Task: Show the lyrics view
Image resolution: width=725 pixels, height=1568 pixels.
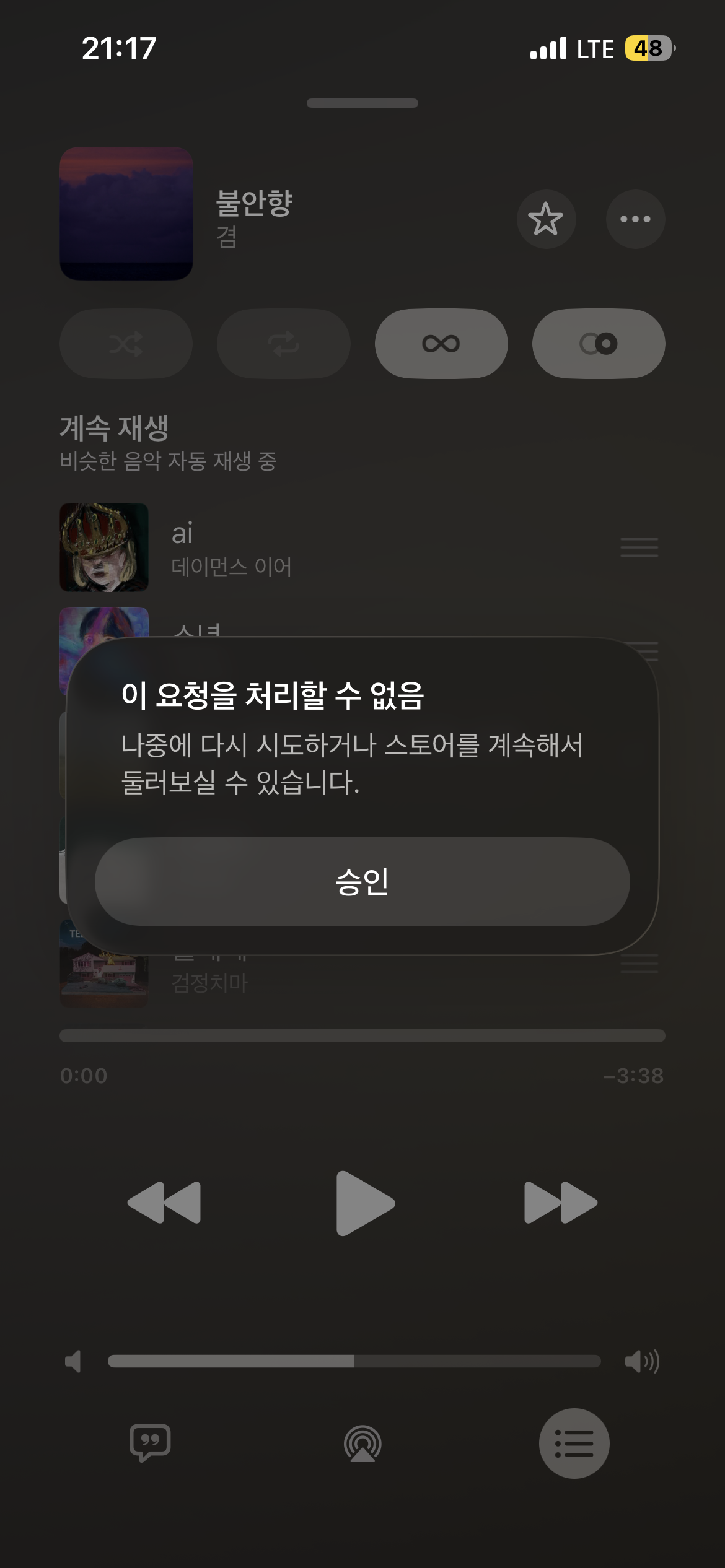Action: pyautogui.click(x=150, y=1443)
